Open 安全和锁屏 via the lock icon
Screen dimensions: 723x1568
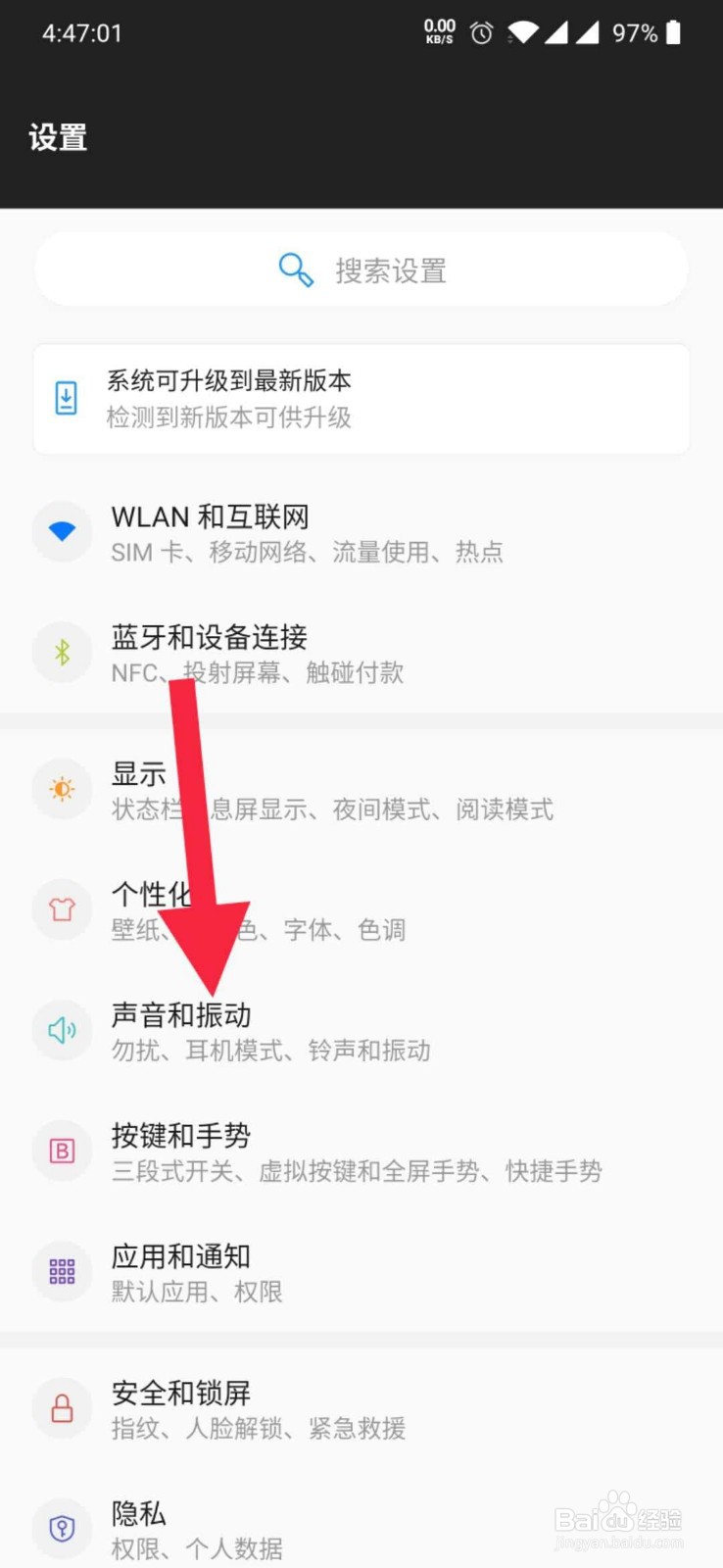click(61, 1408)
